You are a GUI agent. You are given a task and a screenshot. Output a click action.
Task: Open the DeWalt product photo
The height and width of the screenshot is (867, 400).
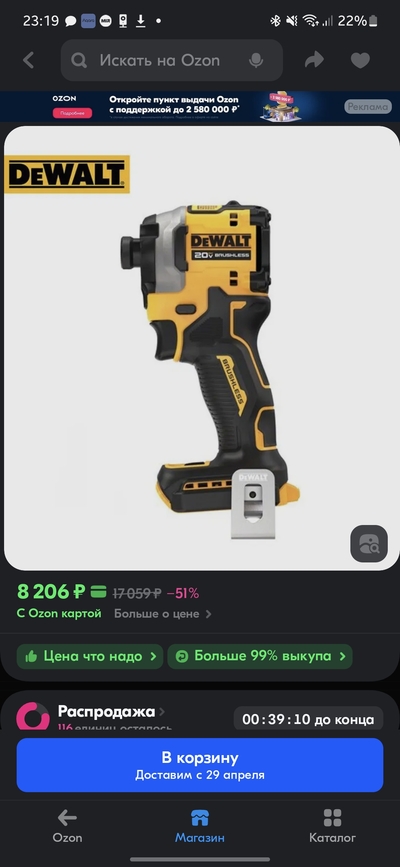pos(202,348)
